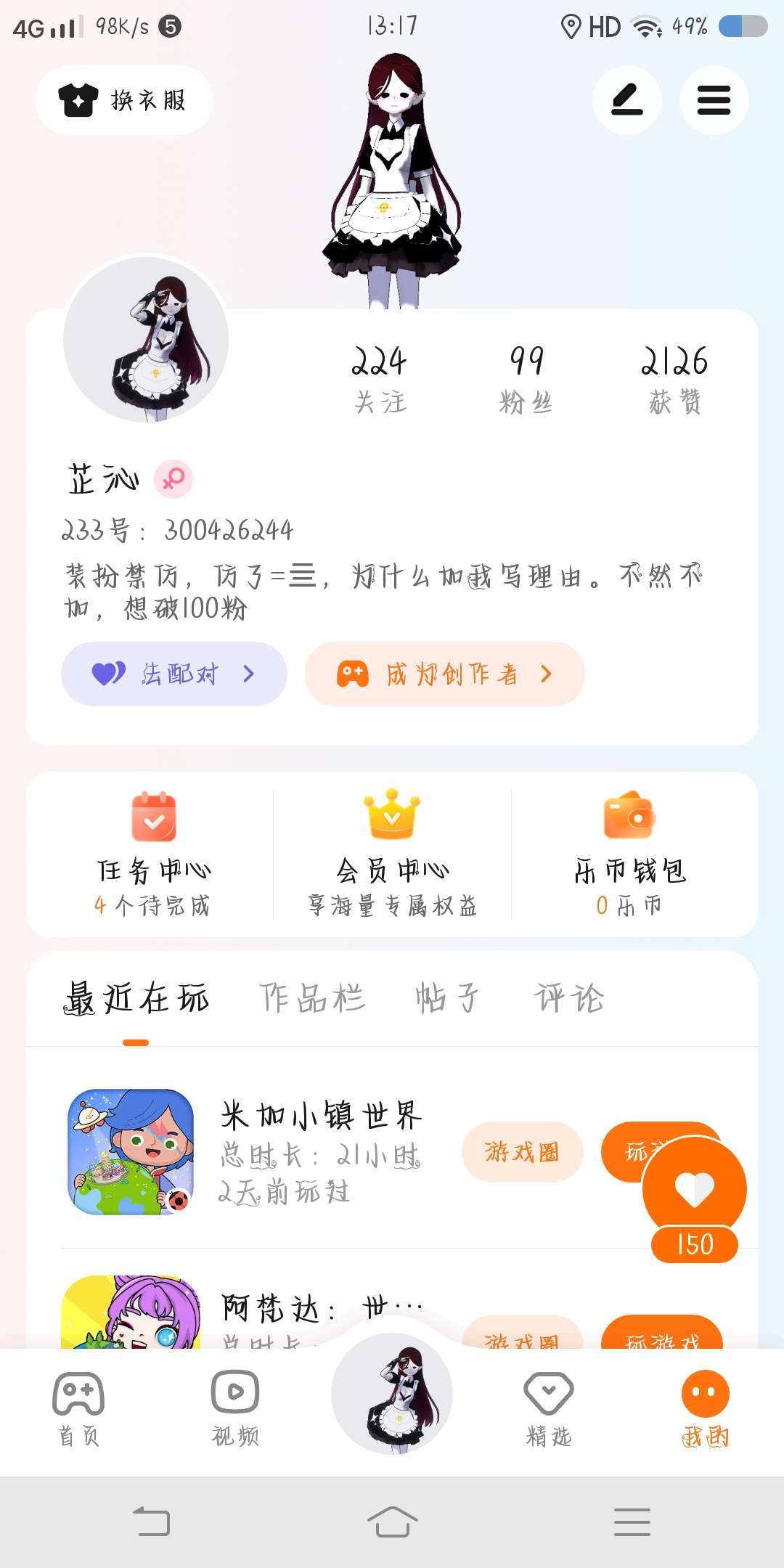Open 去配对 matching
Viewport: 784px width, 1568px height.
[173, 674]
